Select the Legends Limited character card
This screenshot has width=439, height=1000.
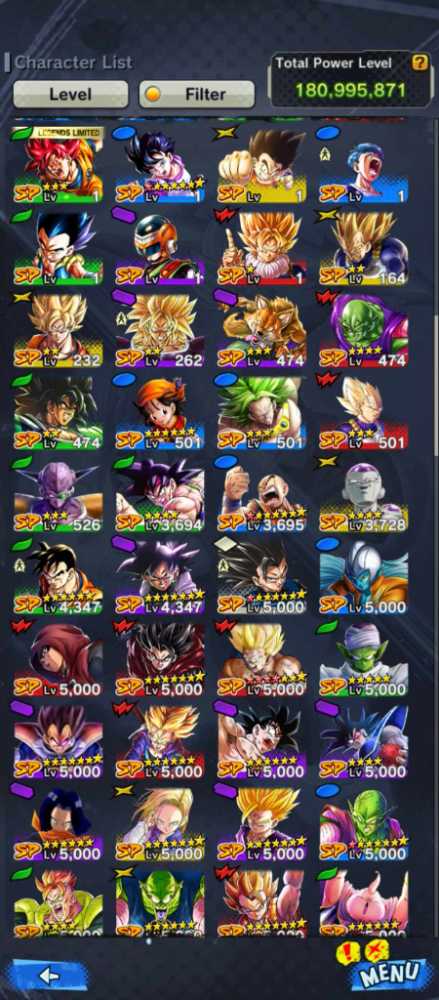tap(57, 165)
